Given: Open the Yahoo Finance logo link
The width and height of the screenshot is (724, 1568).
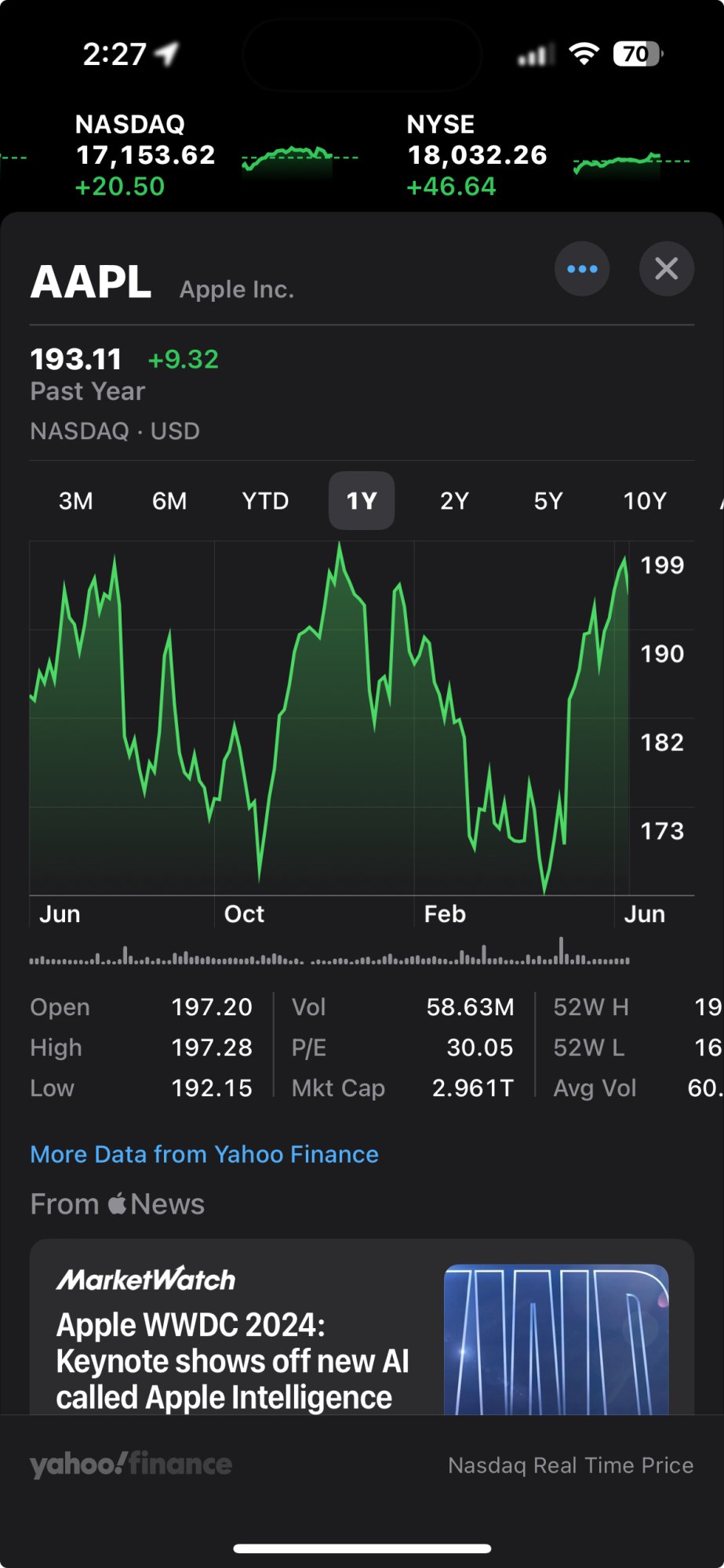Looking at the screenshot, I should pos(131,1465).
